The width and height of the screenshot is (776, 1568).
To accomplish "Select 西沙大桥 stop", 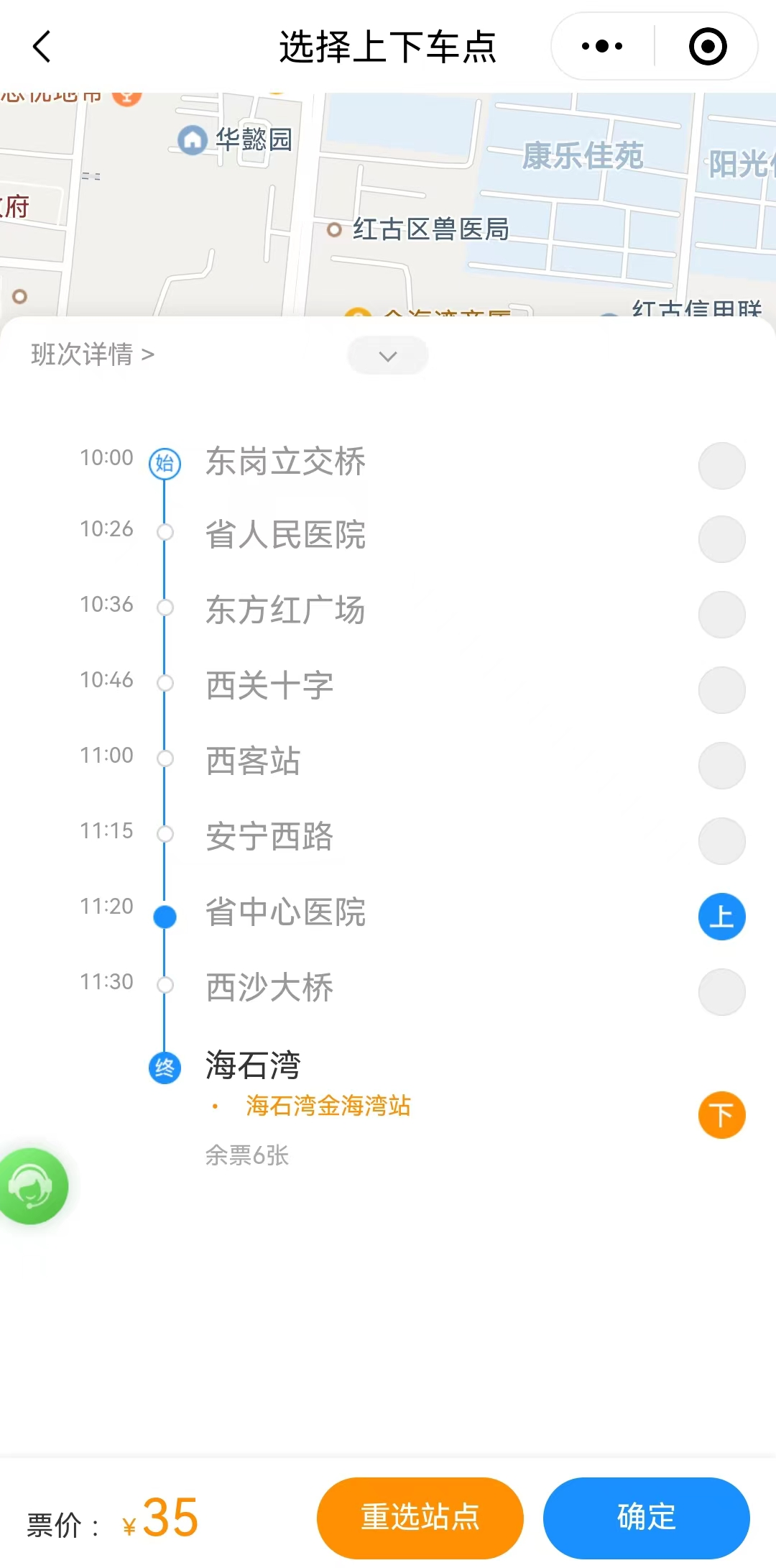I will click(x=721, y=992).
